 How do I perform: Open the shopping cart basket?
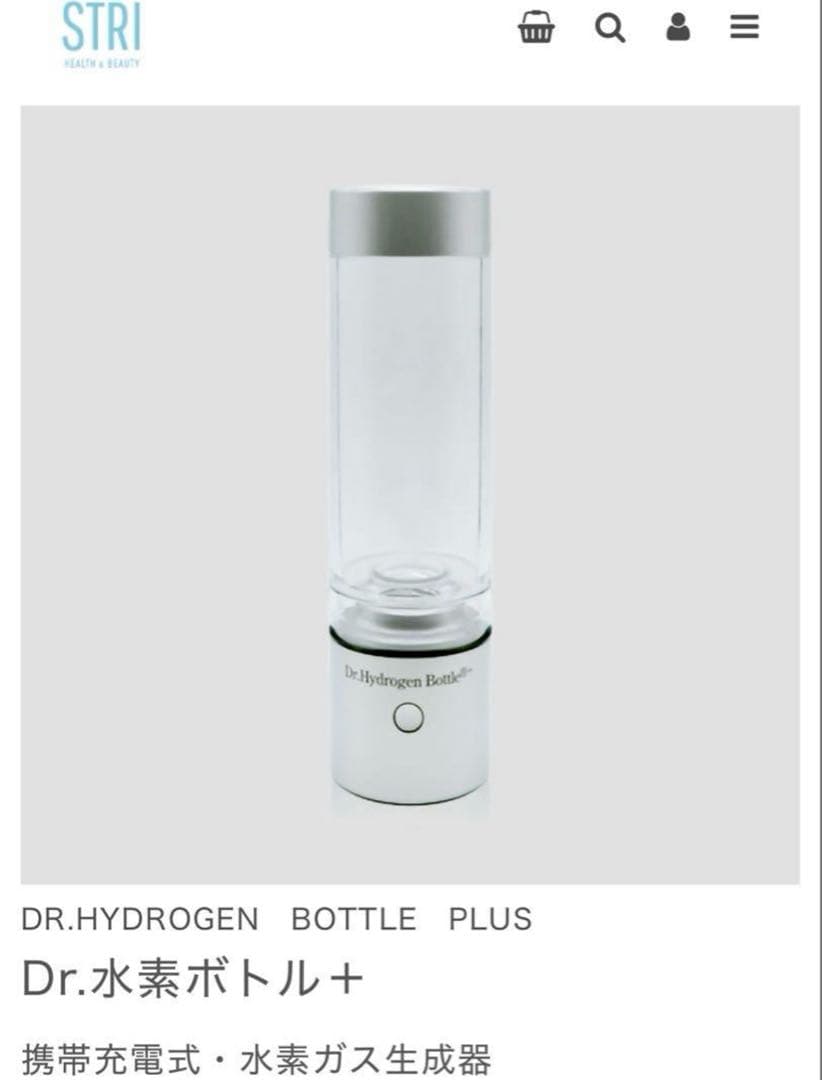click(x=536, y=27)
